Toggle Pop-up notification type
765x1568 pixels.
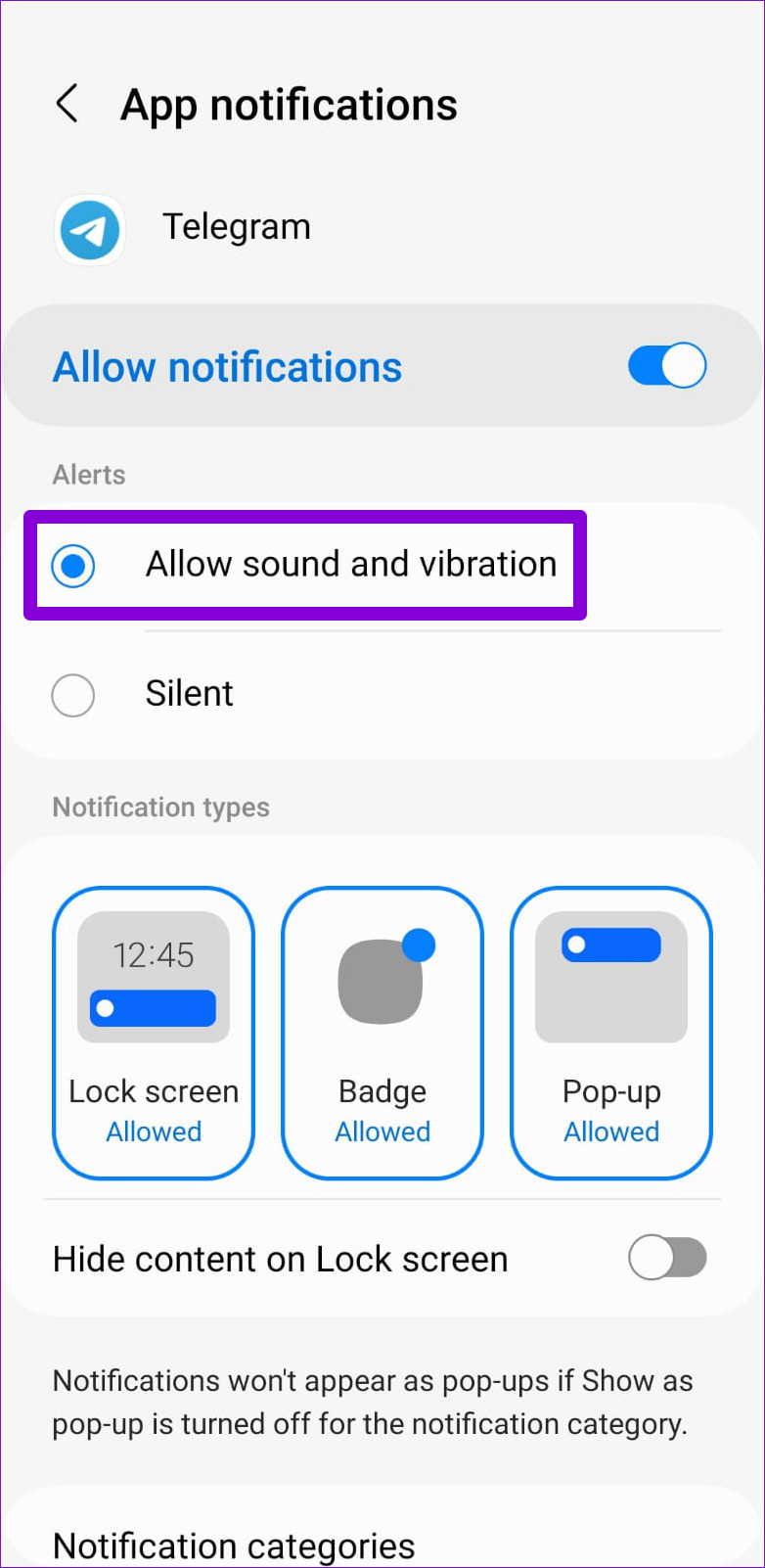611,1033
